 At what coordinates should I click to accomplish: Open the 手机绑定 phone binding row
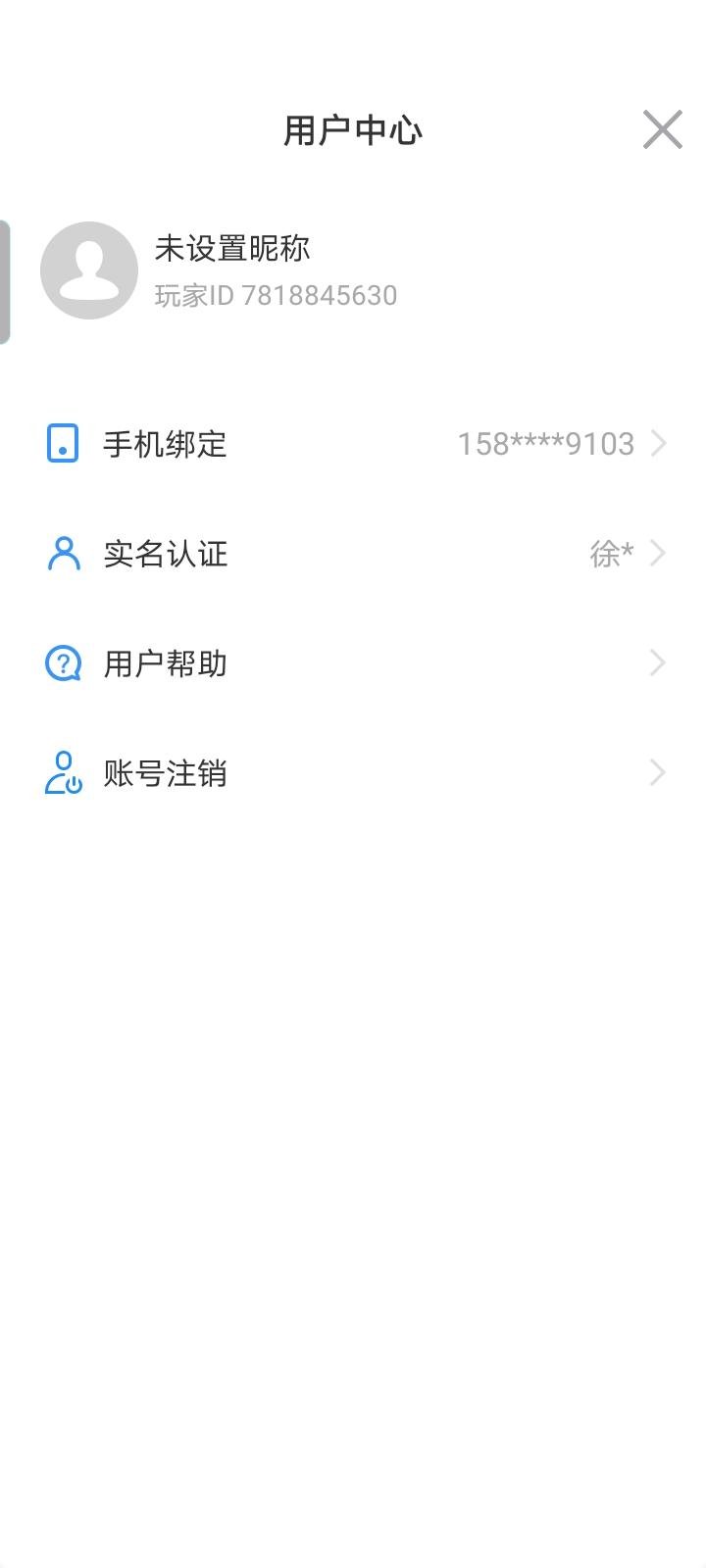tap(353, 444)
